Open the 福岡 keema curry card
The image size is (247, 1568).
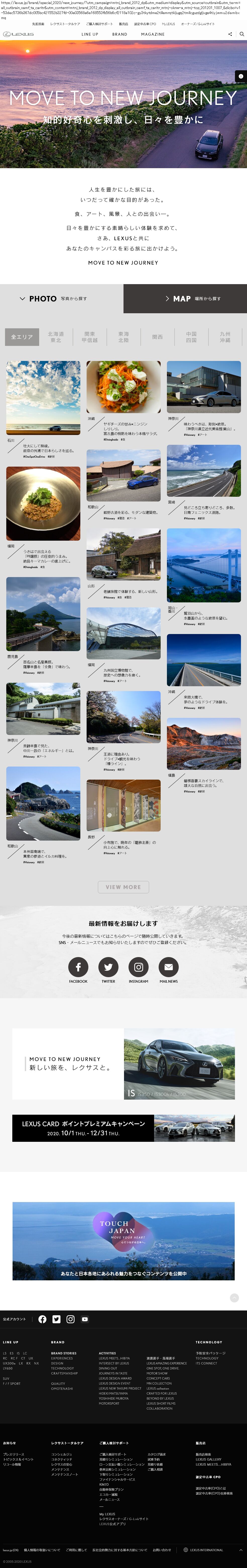coord(43,504)
